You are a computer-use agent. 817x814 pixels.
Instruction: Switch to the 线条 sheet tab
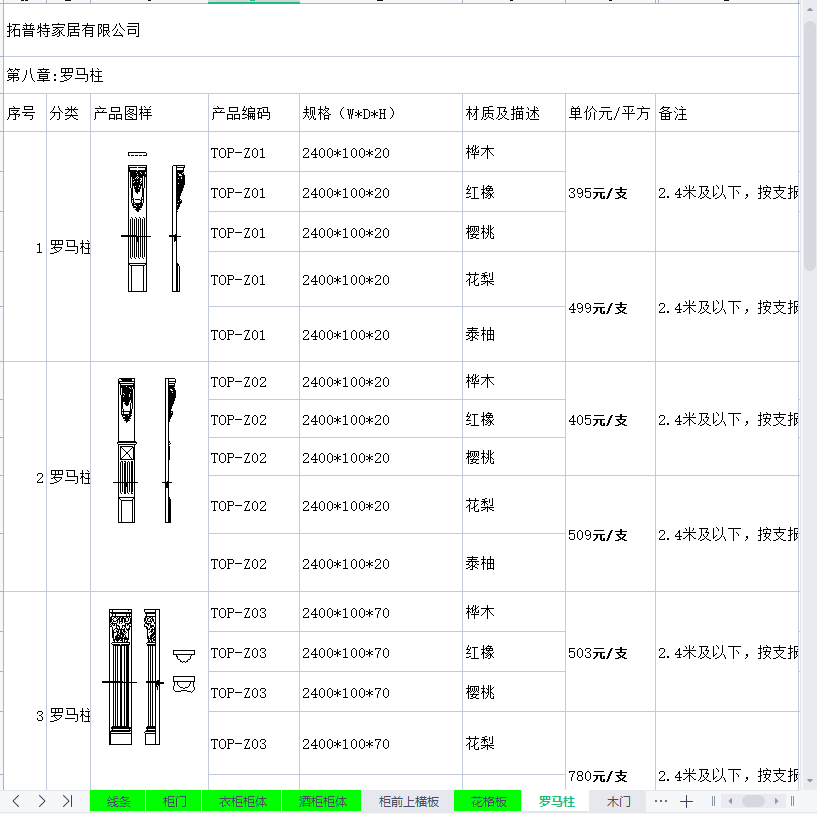[118, 801]
